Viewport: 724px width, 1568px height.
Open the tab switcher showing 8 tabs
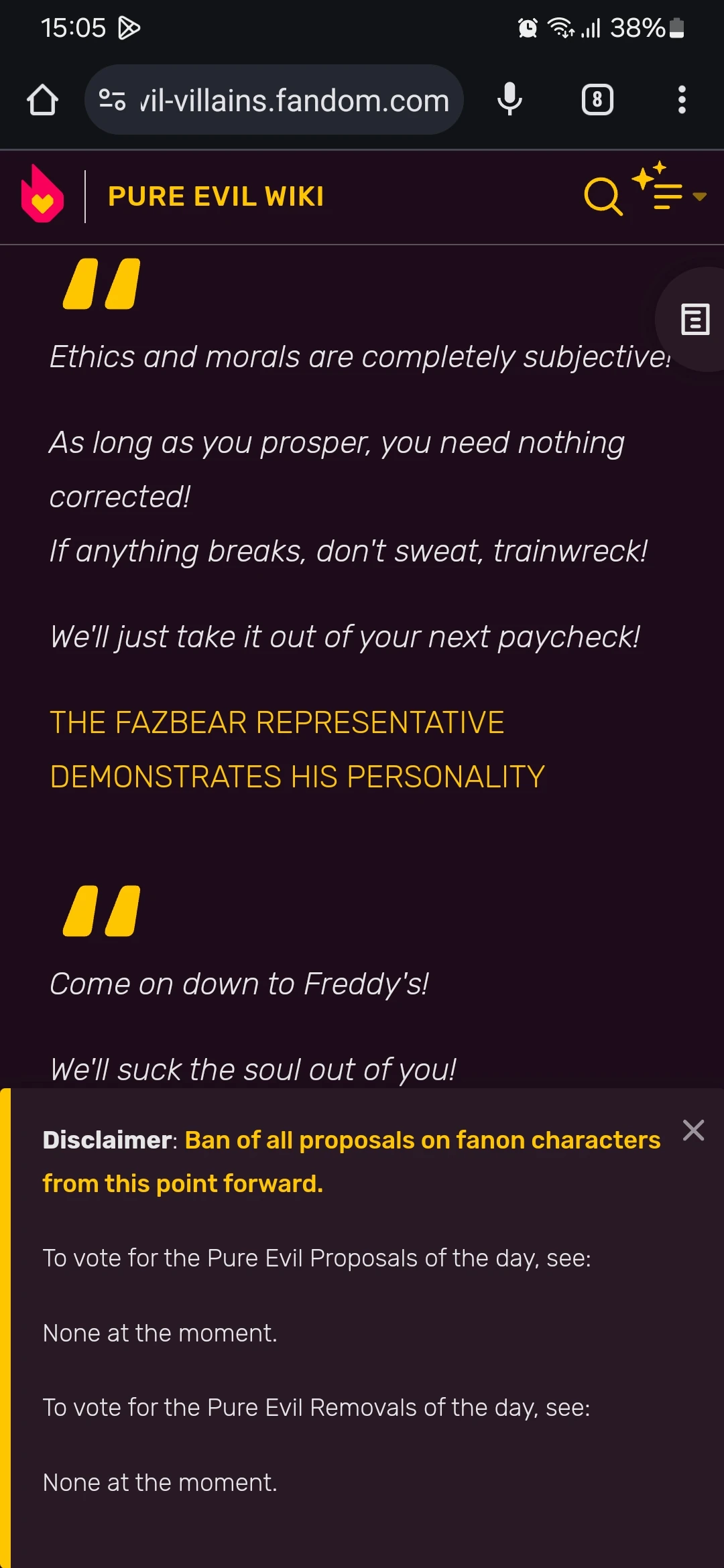597,99
